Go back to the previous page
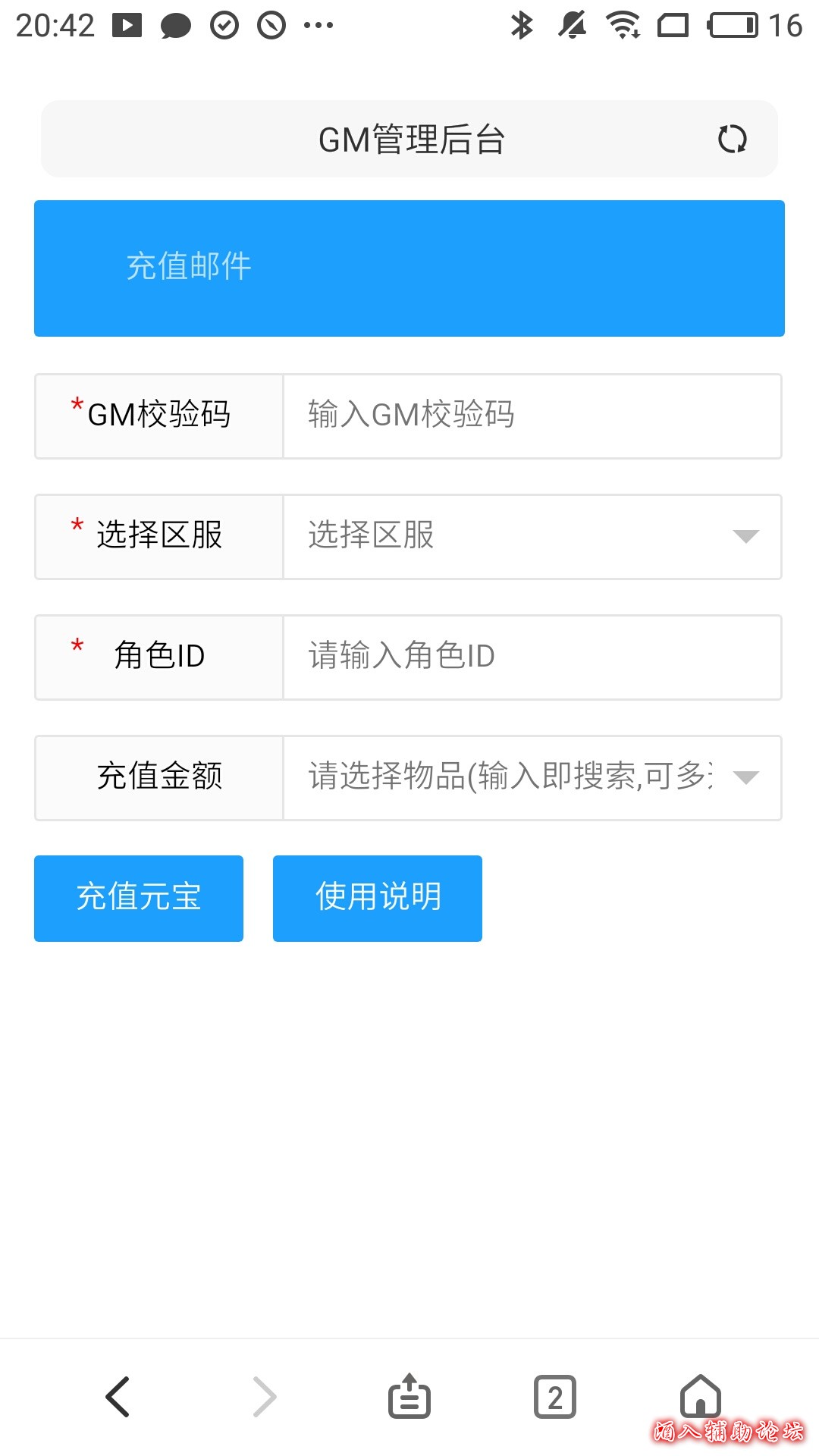Image resolution: width=819 pixels, height=1456 pixels. click(118, 1396)
